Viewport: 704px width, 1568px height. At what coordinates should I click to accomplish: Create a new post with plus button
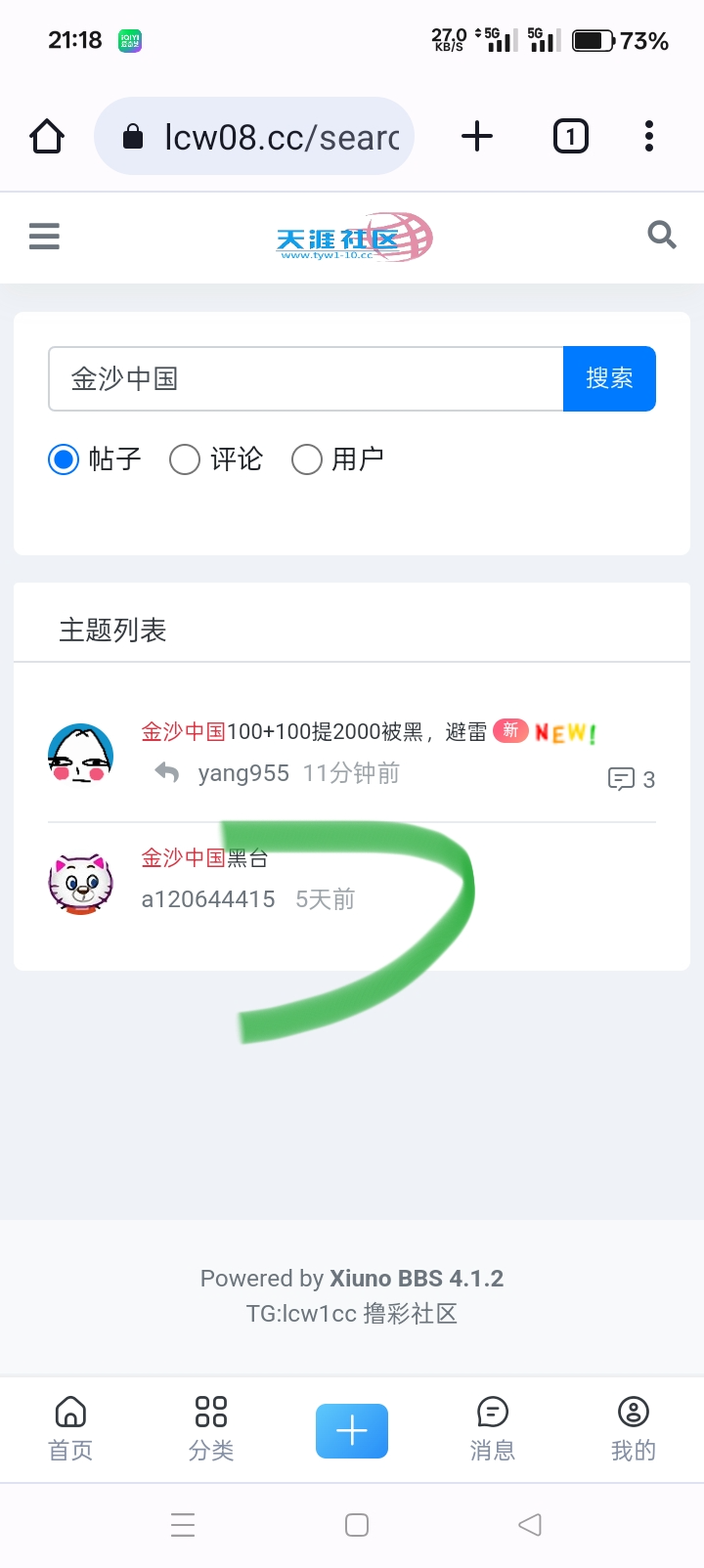tap(352, 1431)
